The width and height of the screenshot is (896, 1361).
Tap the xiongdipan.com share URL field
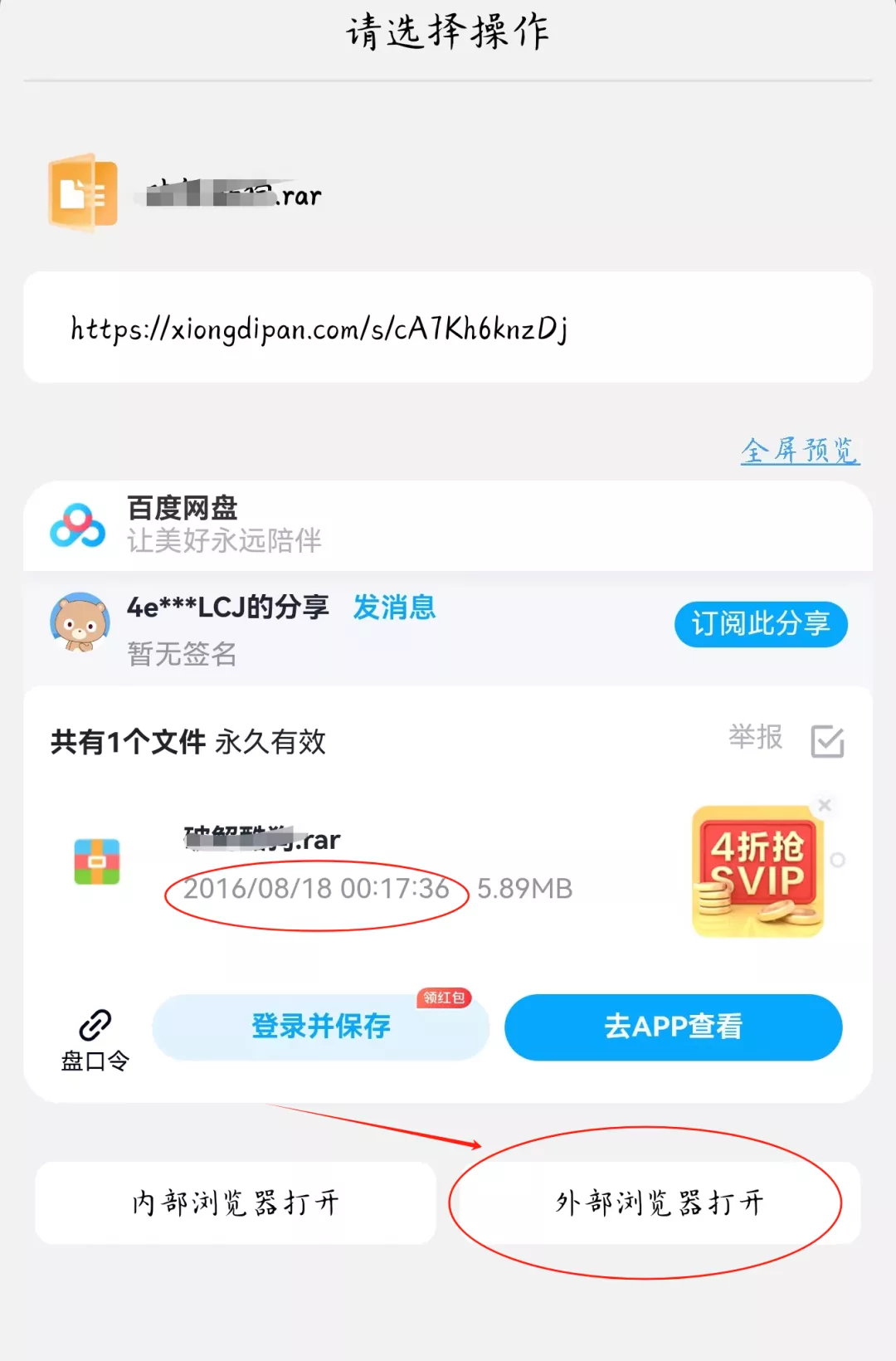coord(448,329)
